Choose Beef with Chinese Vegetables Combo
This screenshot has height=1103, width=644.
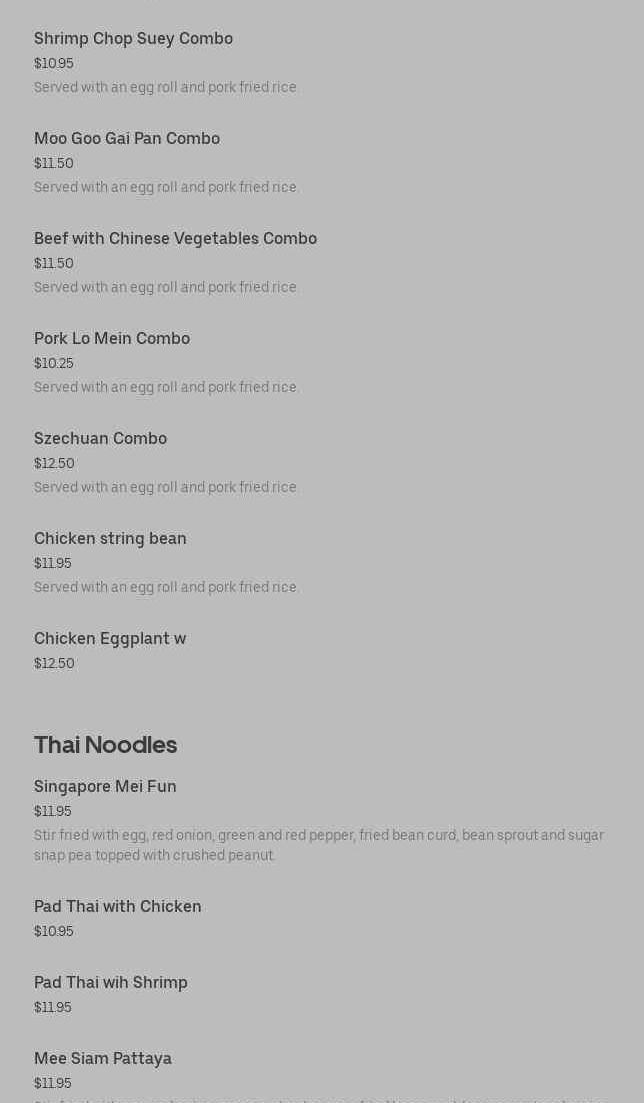(x=175, y=239)
